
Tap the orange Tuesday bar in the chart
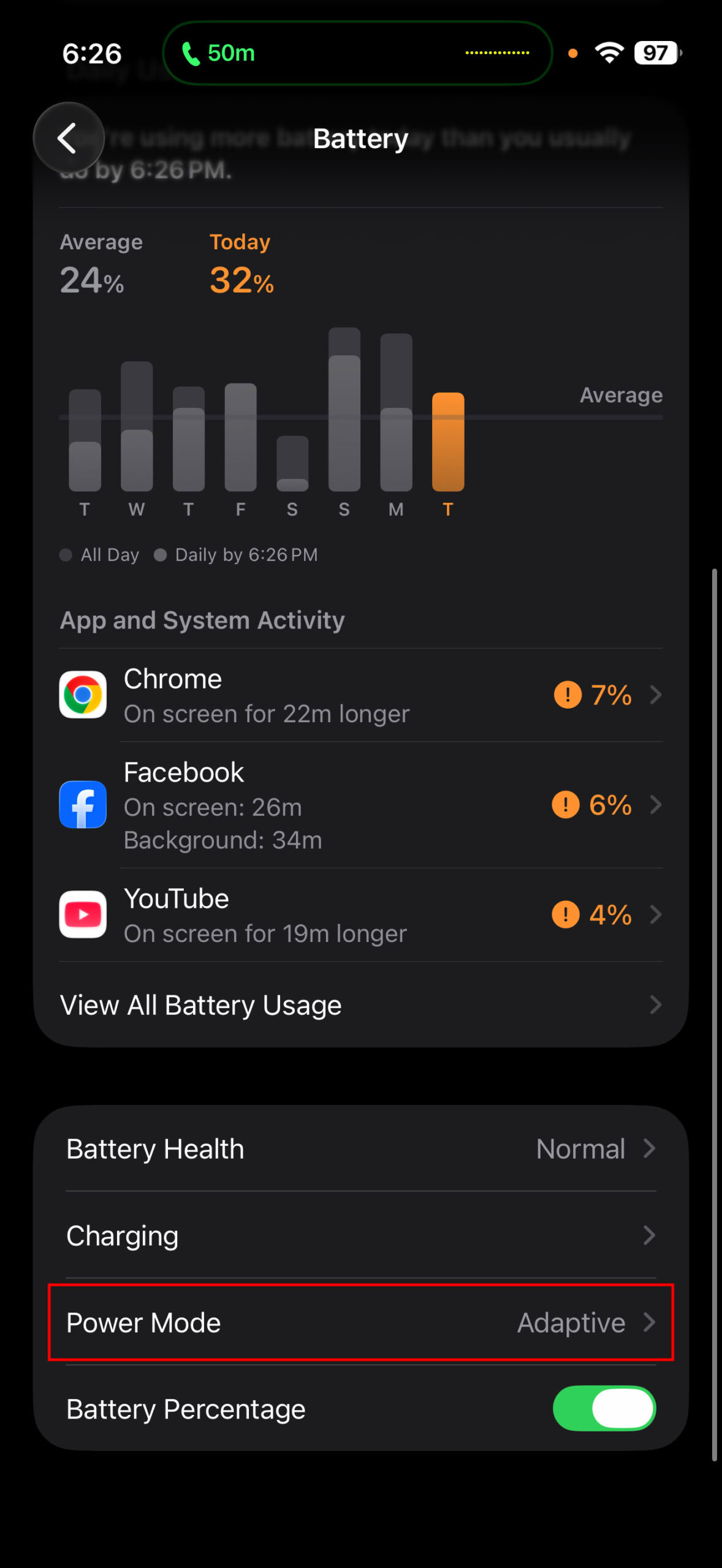click(448, 441)
